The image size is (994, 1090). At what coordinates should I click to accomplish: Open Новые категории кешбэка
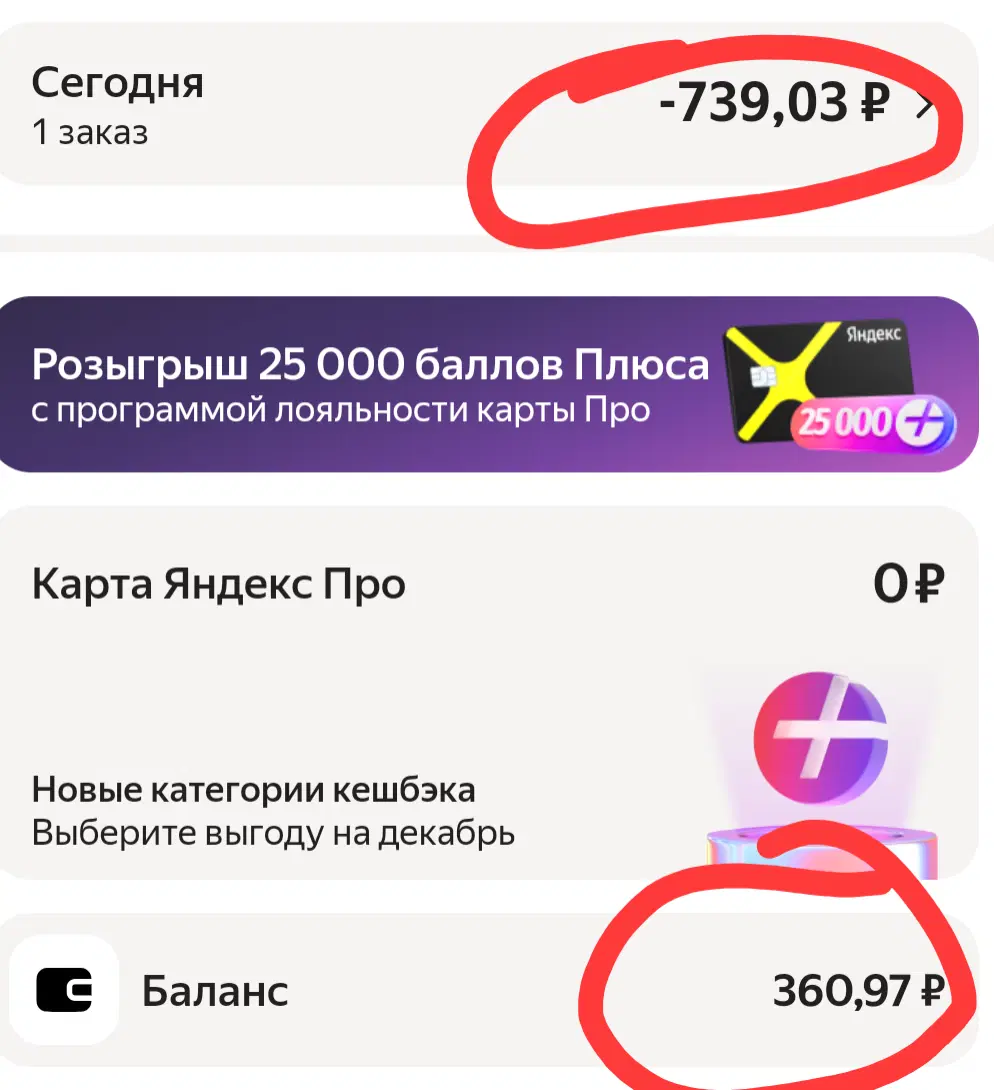[x=253, y=789]
